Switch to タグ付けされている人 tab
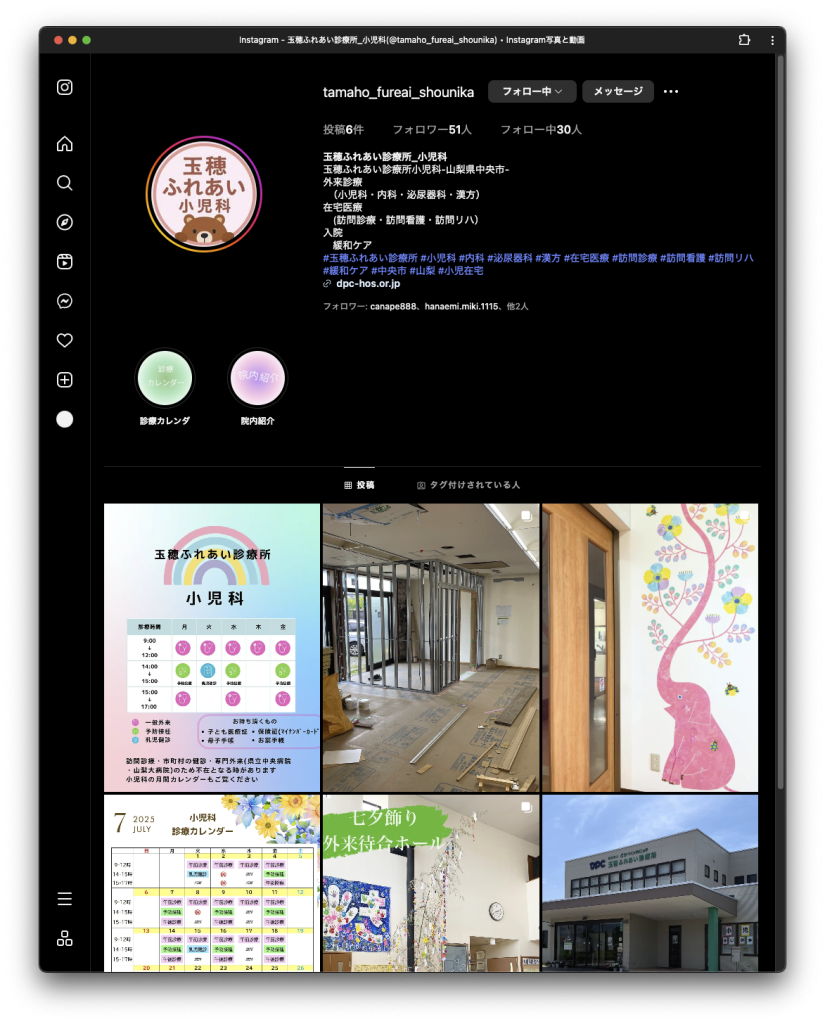This screenshot has height=1024, width=825. 468,485
